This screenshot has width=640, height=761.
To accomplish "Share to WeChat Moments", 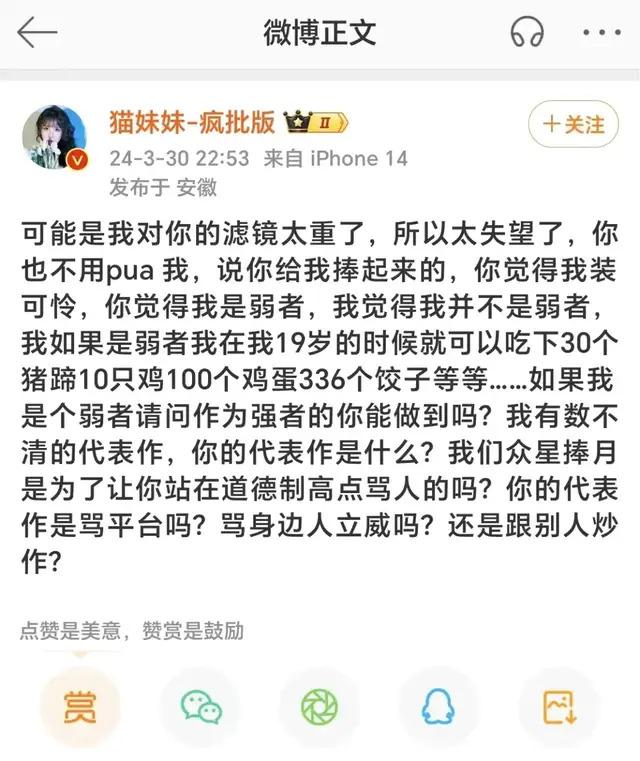I will coord(319,706).
